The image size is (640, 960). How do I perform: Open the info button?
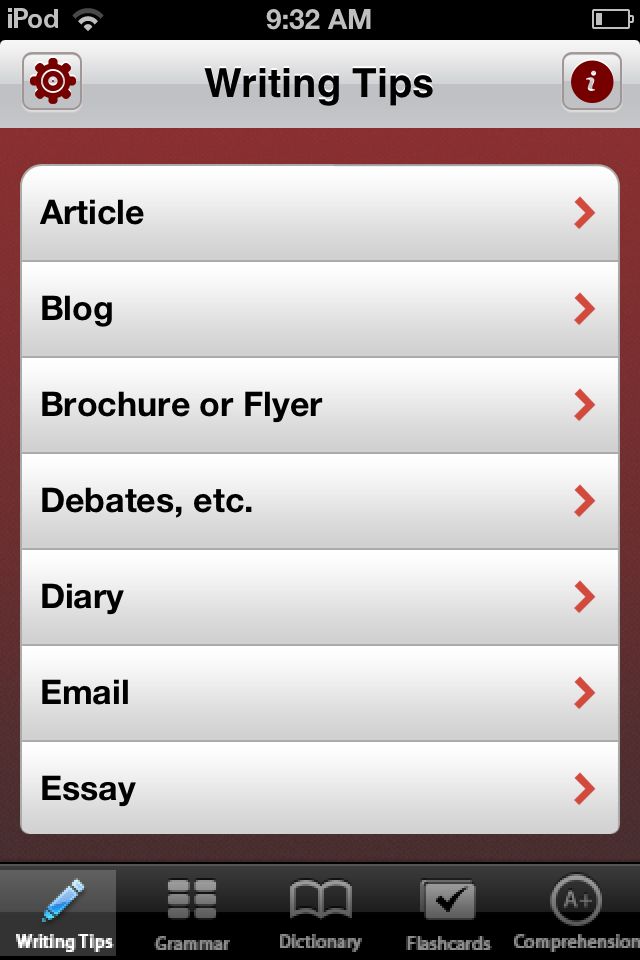click(x=591, y=82)
